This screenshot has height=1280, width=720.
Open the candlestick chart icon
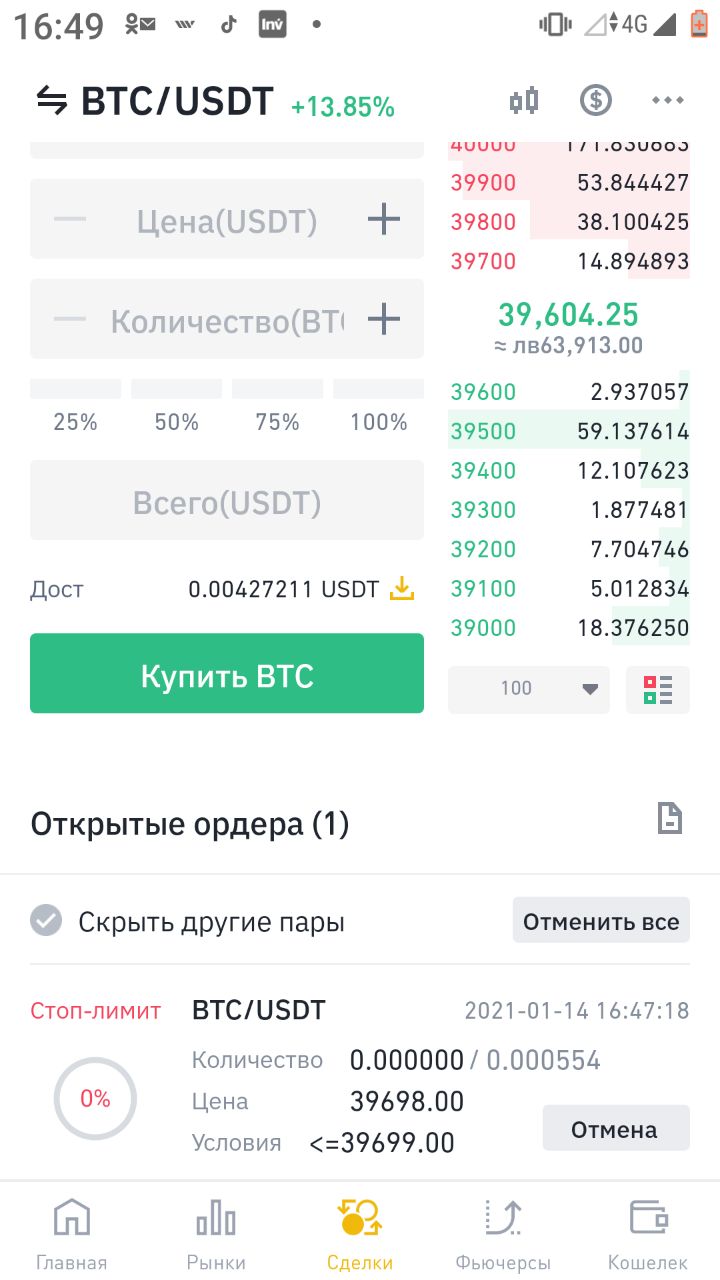tap(524, 101)
